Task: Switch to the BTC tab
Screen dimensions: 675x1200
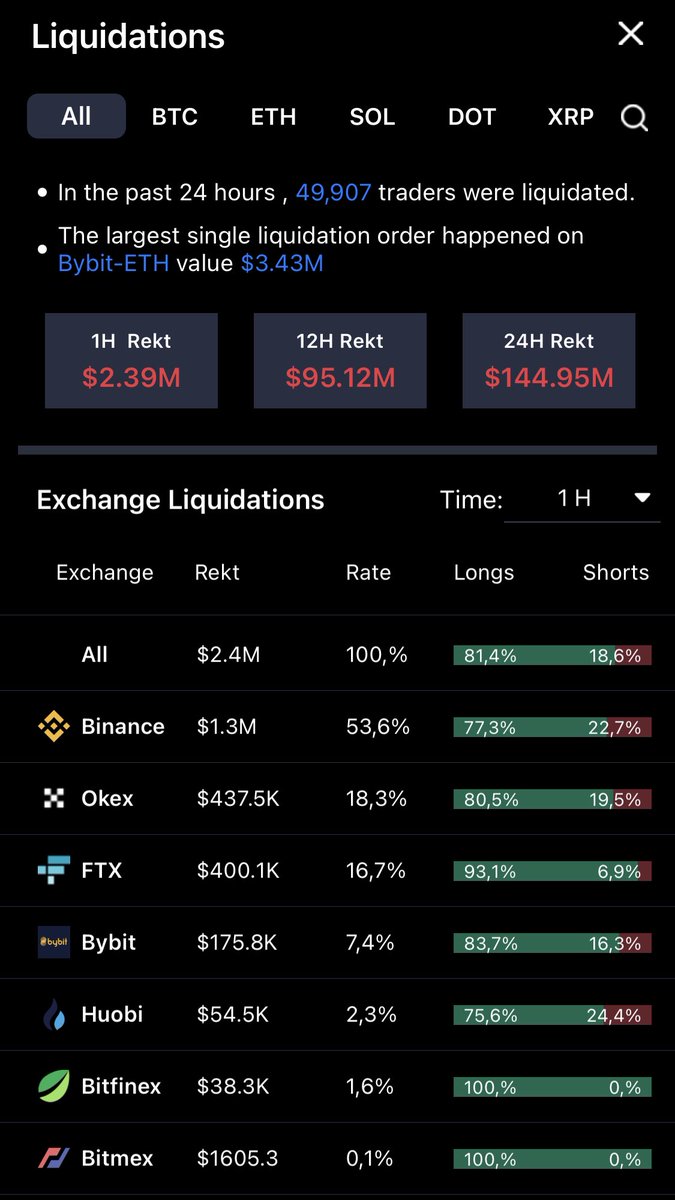Action: point(175,117)
